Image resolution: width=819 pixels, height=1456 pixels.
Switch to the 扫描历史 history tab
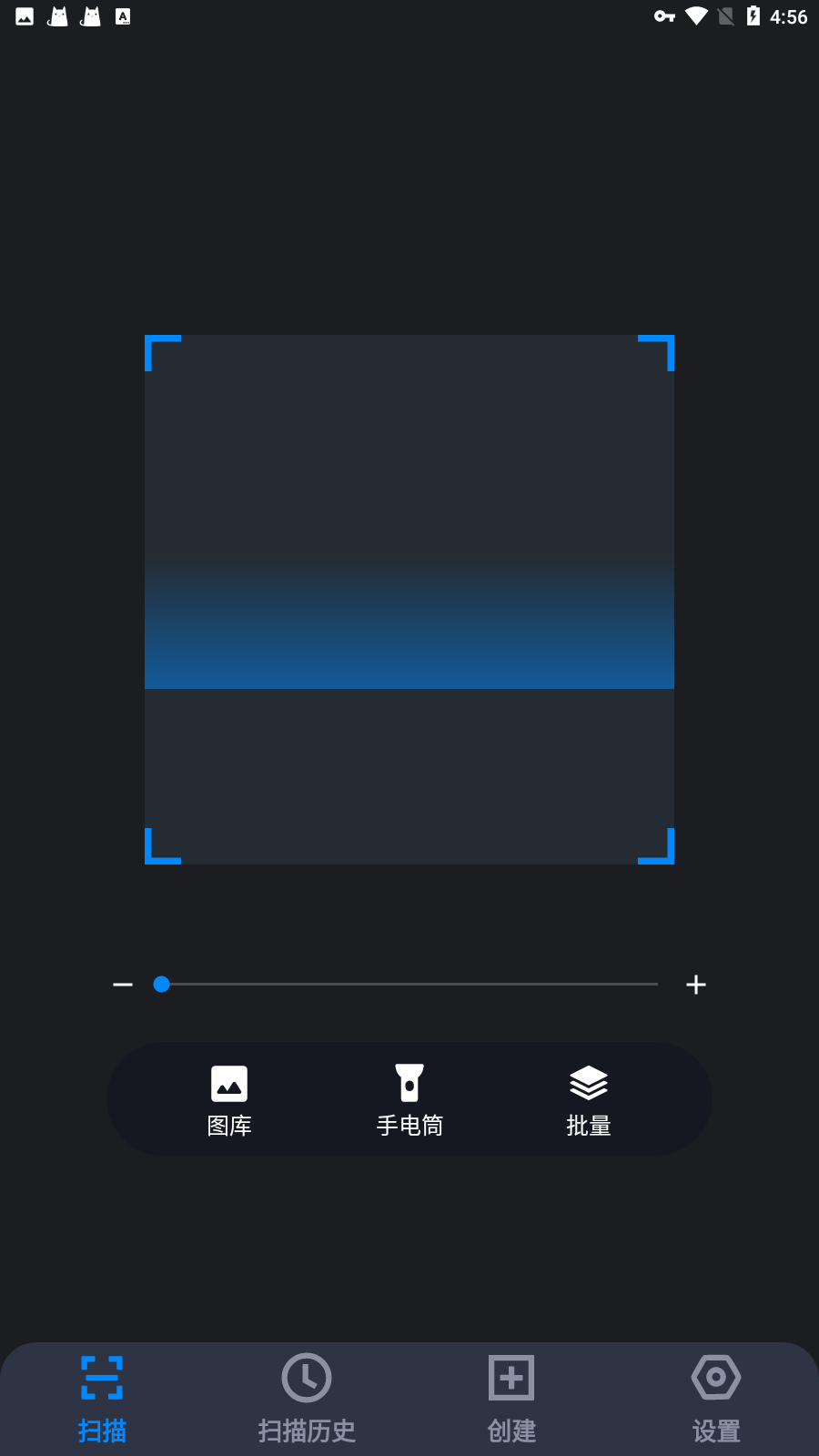[307, 1399]
